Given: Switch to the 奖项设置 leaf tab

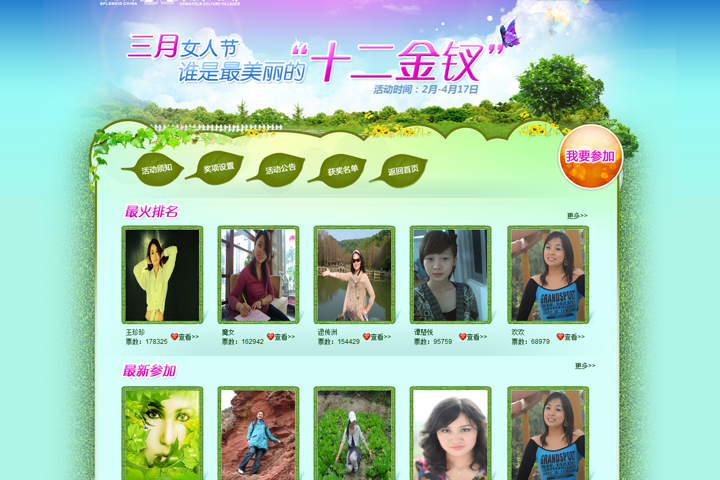Looking at the screenshot, I should pyautogui.click(x=219, y=168).
